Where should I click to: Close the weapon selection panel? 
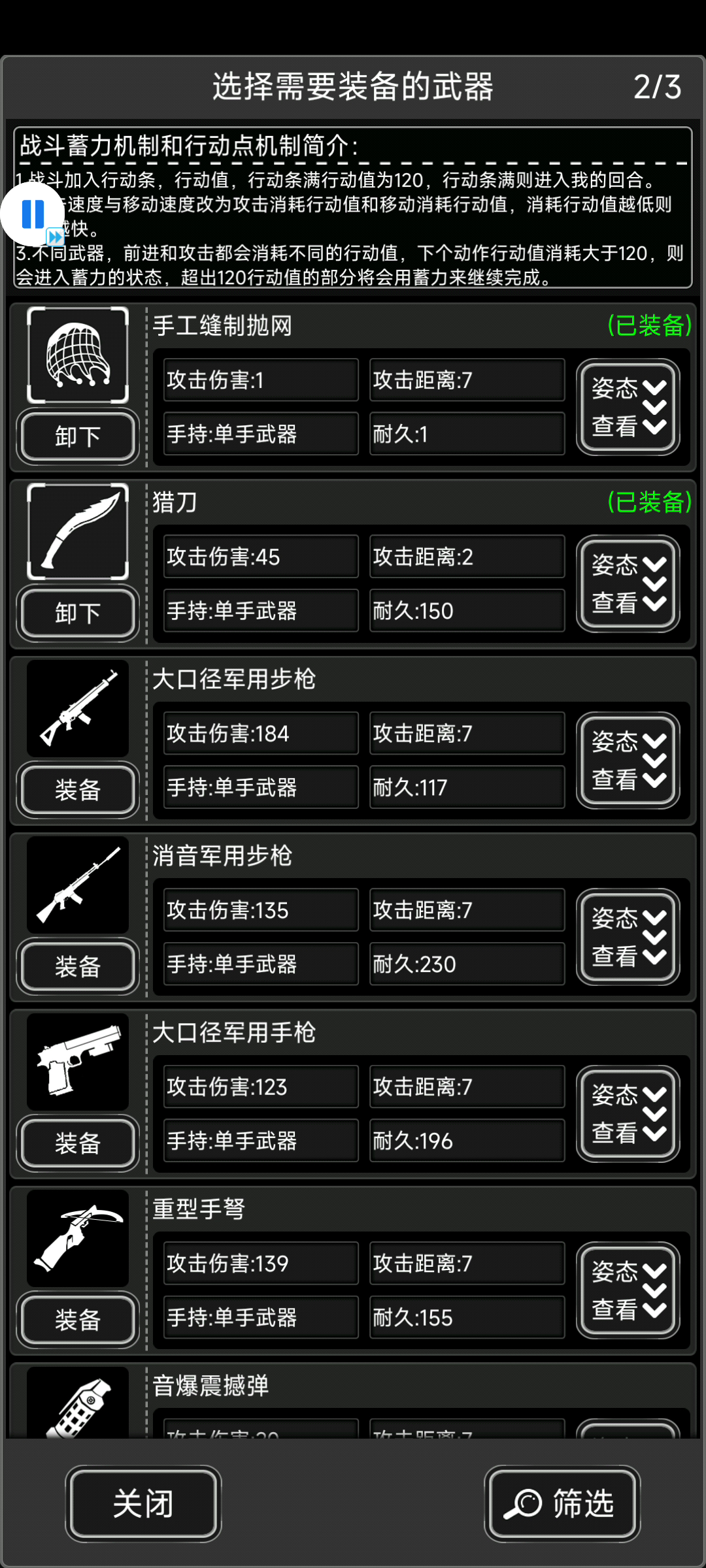143,1503
